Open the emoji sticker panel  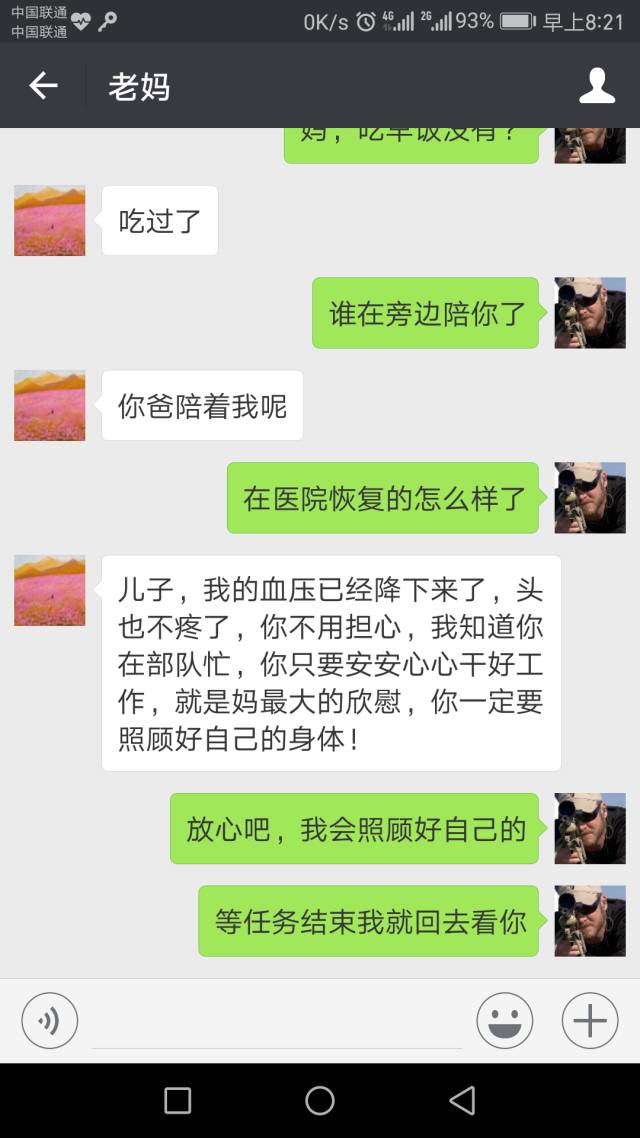pos(505,1021)
